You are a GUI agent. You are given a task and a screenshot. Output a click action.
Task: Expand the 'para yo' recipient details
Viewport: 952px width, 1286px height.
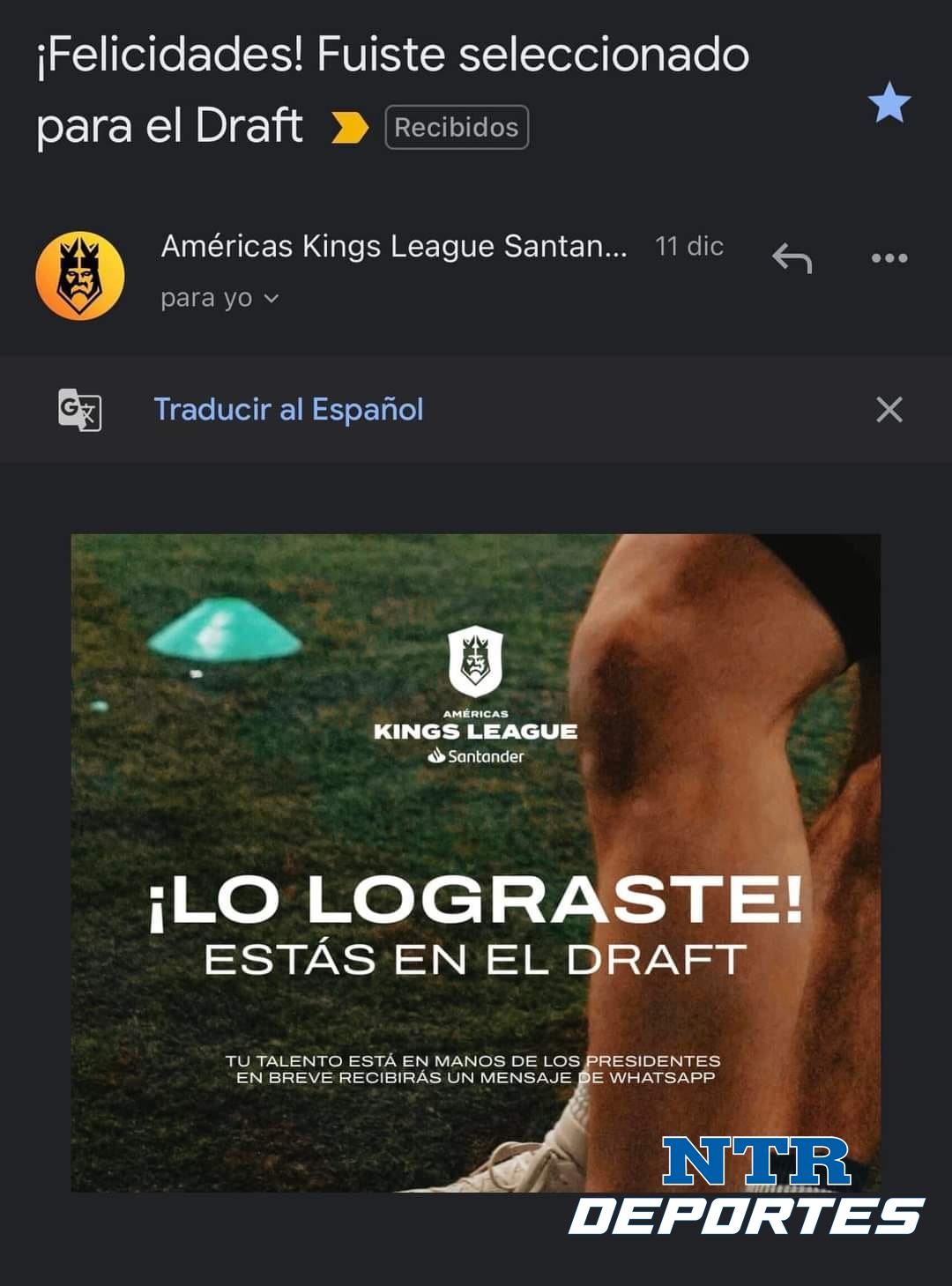point(219,299)
